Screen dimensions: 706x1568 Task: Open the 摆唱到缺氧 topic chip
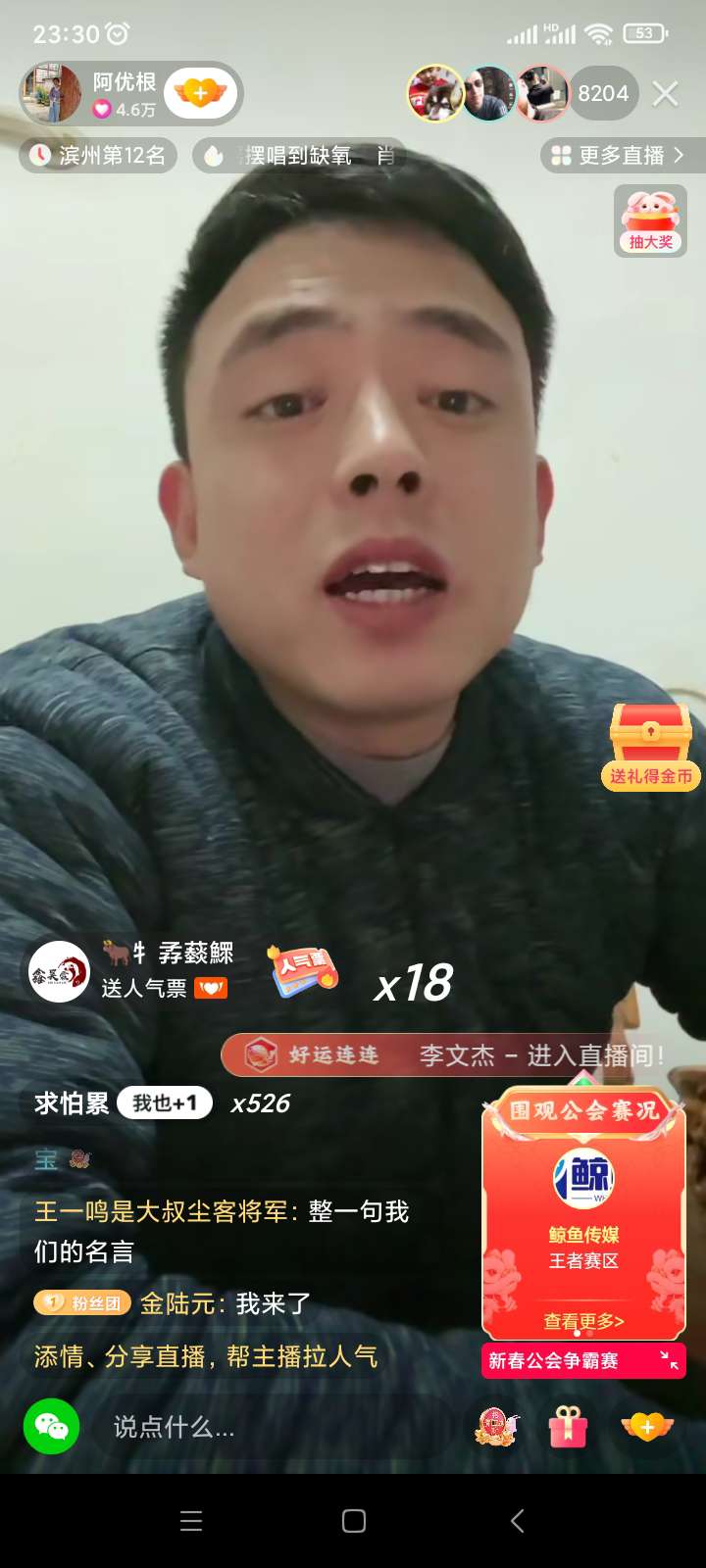tap(299, 156)
